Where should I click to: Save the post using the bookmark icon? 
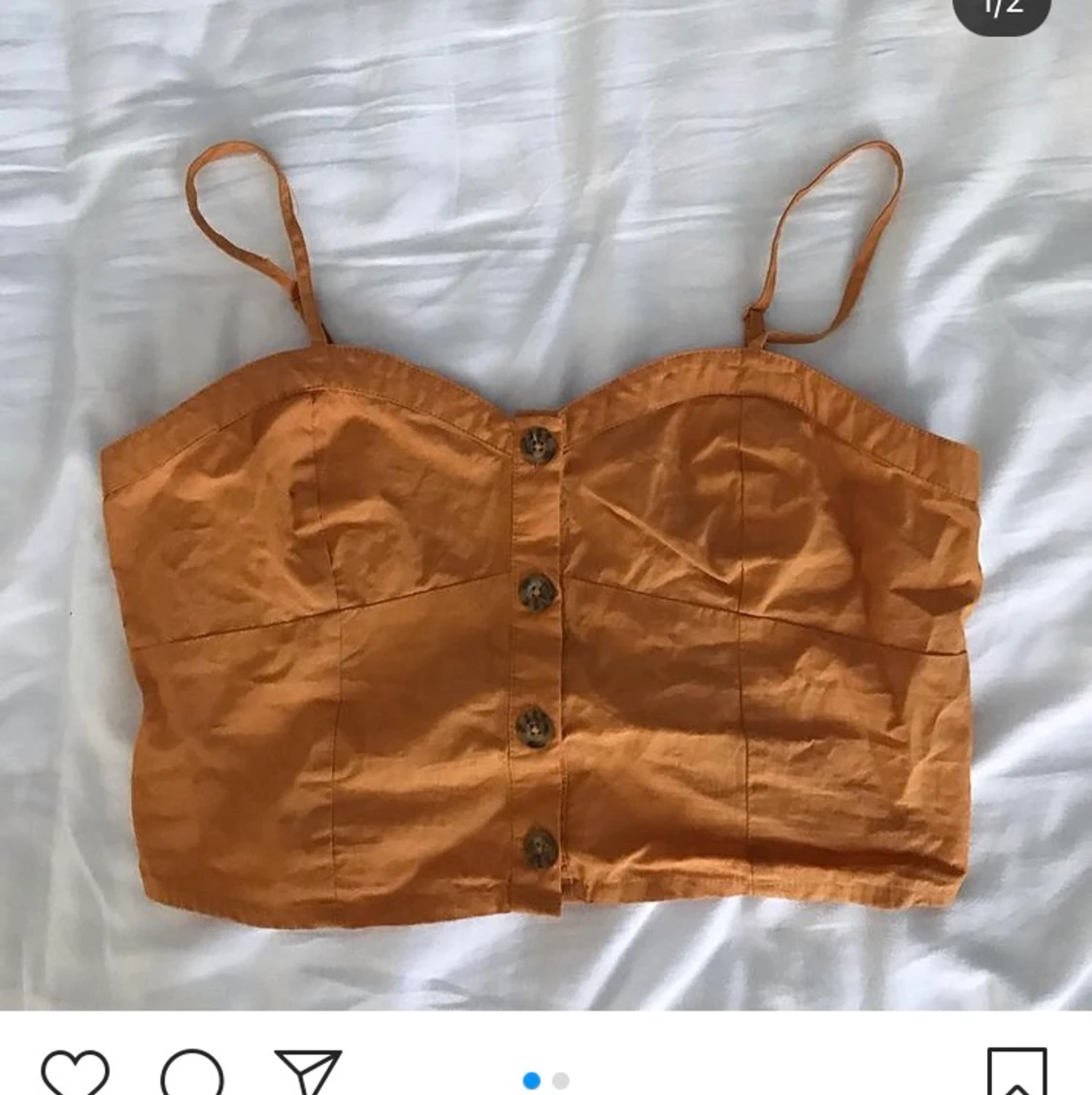pos(1016,1072)
